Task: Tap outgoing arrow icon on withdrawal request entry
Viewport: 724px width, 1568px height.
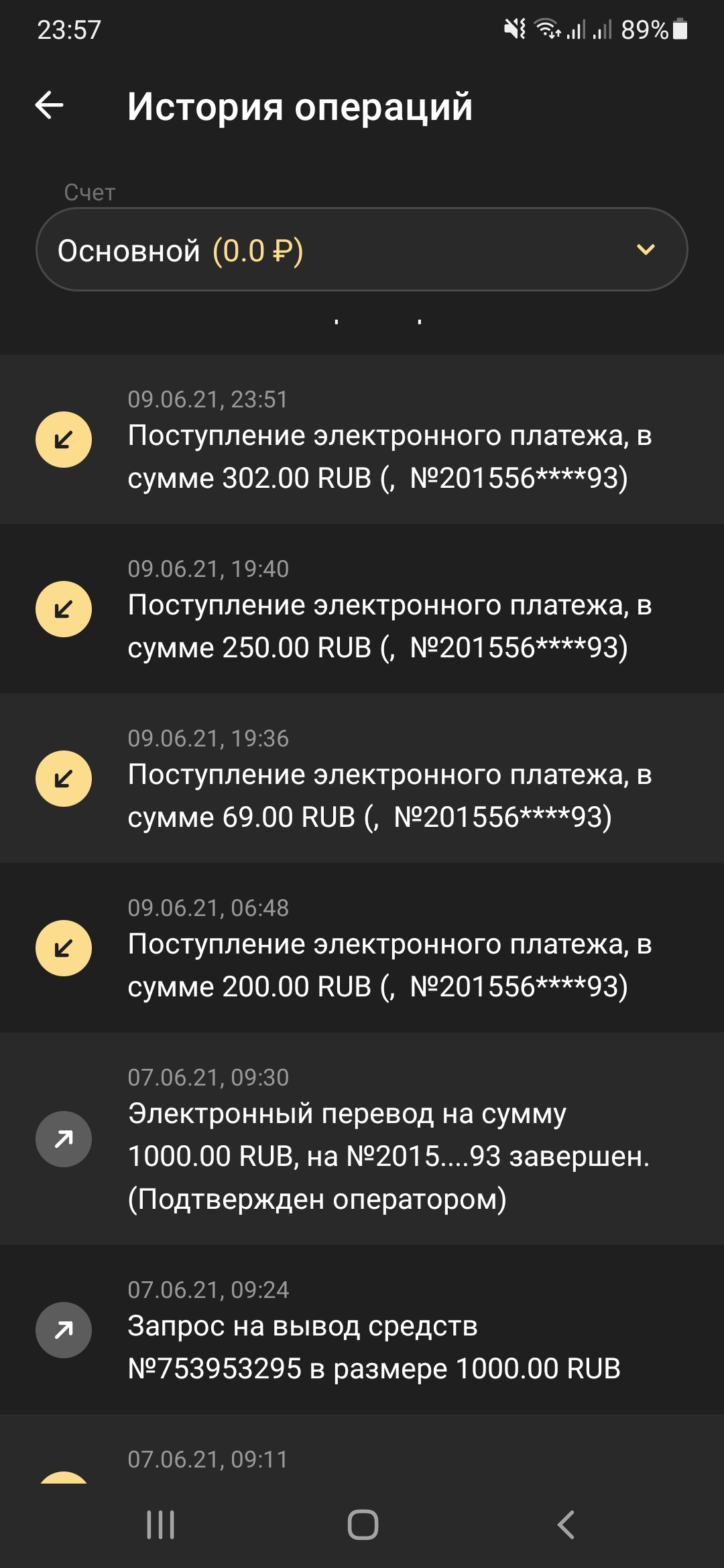Action: [63, 1330]
